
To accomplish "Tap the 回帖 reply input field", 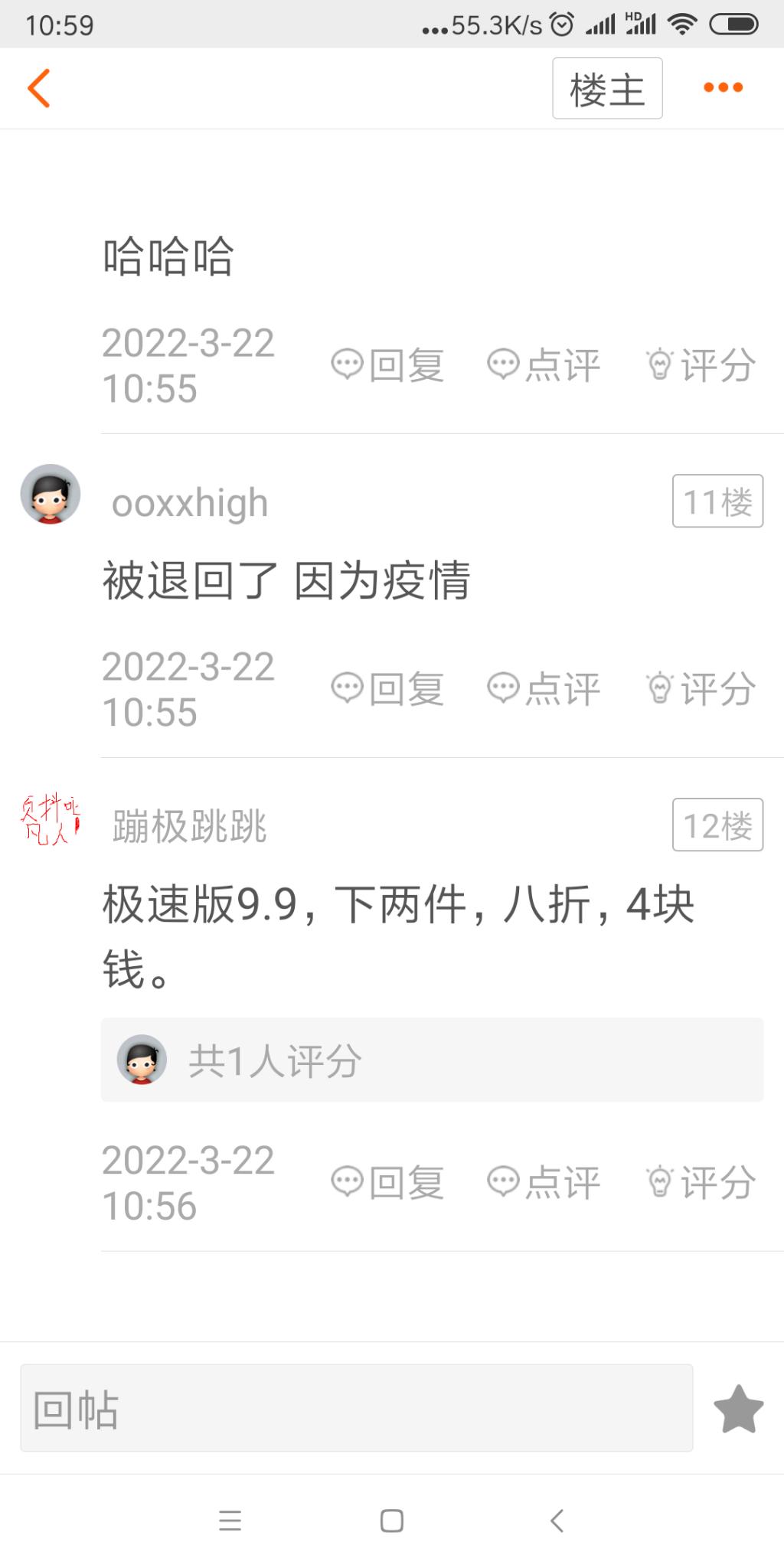I will pos(356,1408).
